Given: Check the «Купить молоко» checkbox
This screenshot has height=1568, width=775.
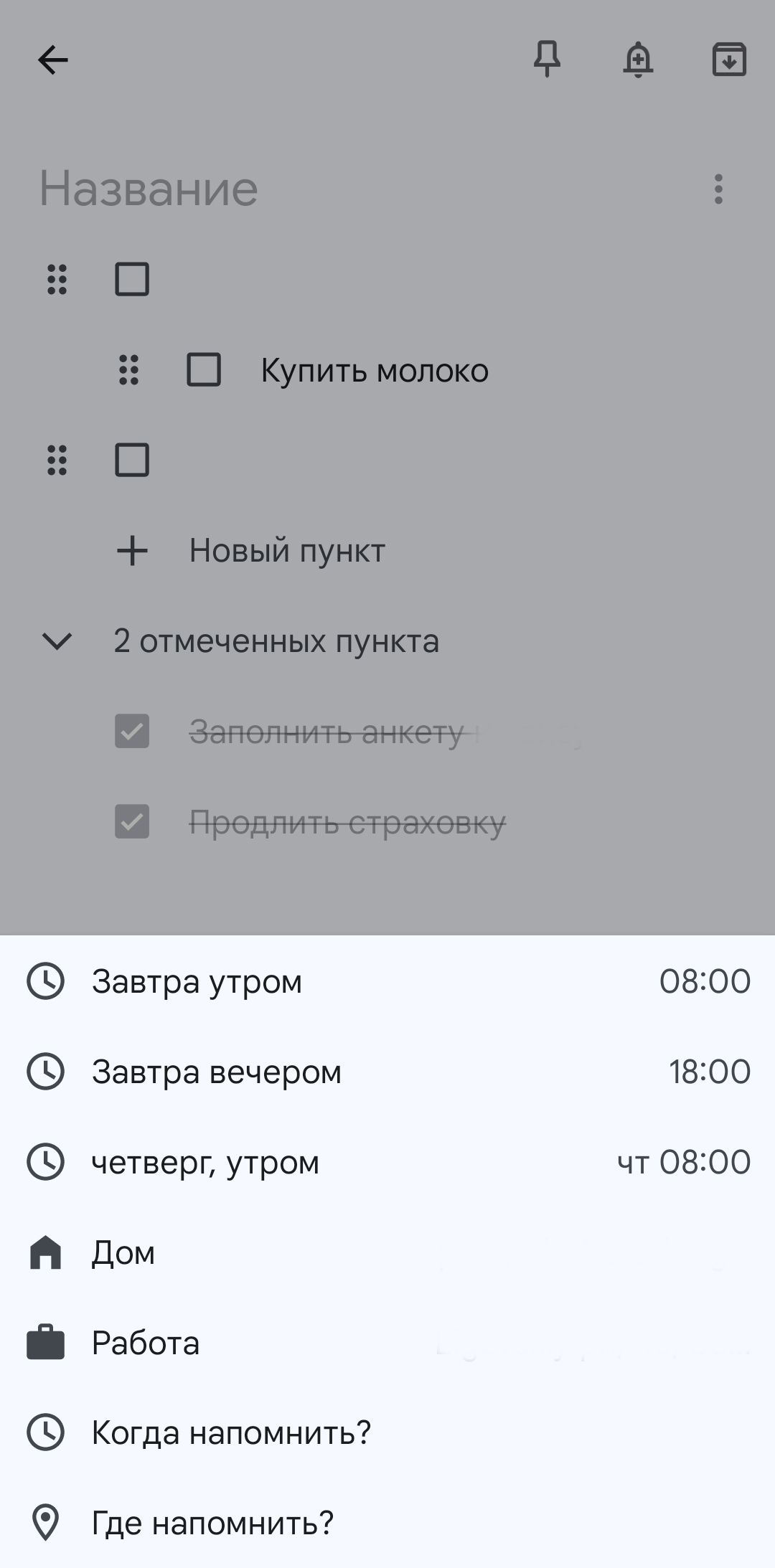Looking at the screenshot, I should point(204,370).
